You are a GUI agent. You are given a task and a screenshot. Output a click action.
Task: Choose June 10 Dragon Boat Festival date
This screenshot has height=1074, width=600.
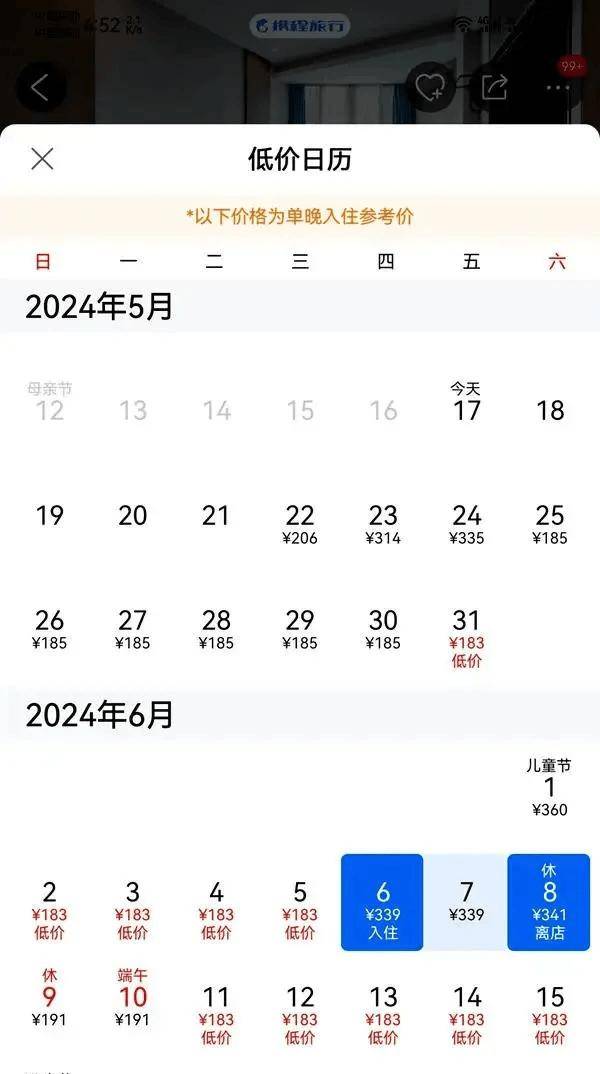click(132, 997)
